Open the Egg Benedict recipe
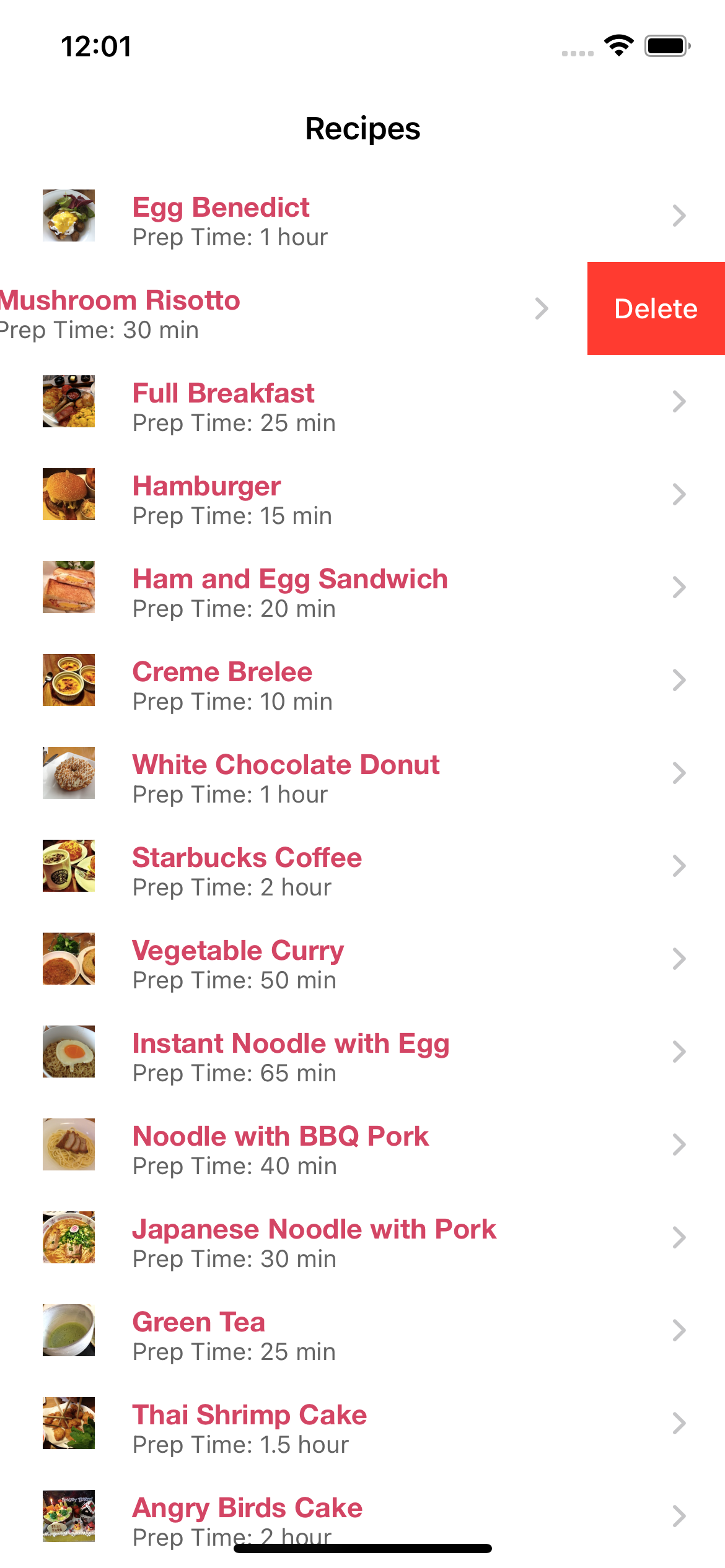The width and height of the screenshot is (725, 1568). pos(362,216)
